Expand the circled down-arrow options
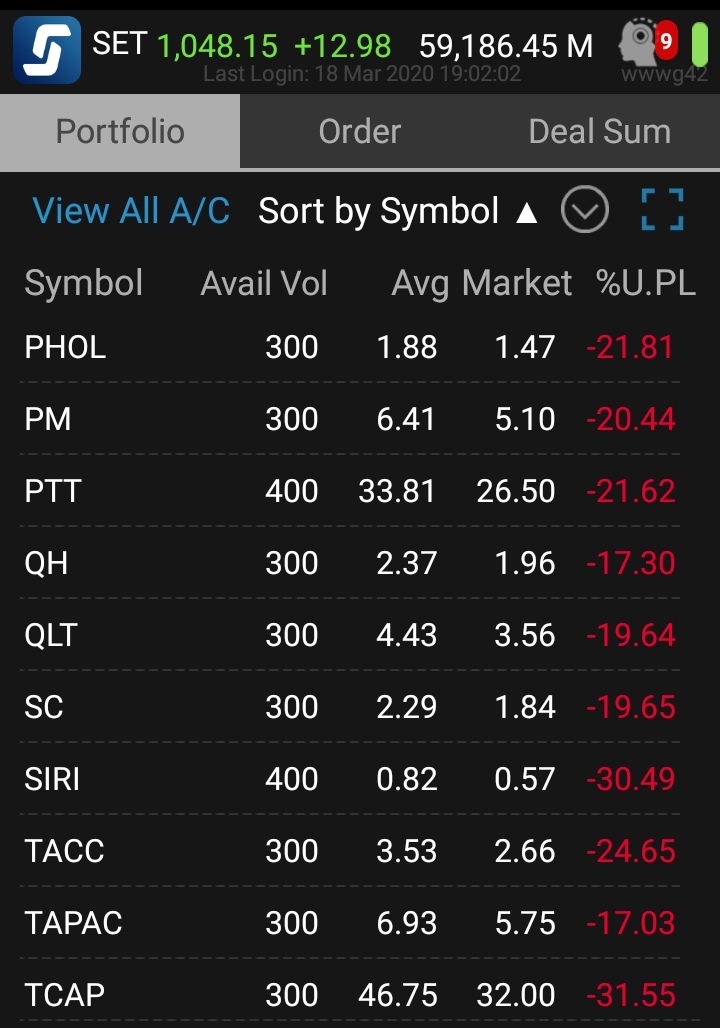This screenshot has width=720, height=1028. coord(584,211)
